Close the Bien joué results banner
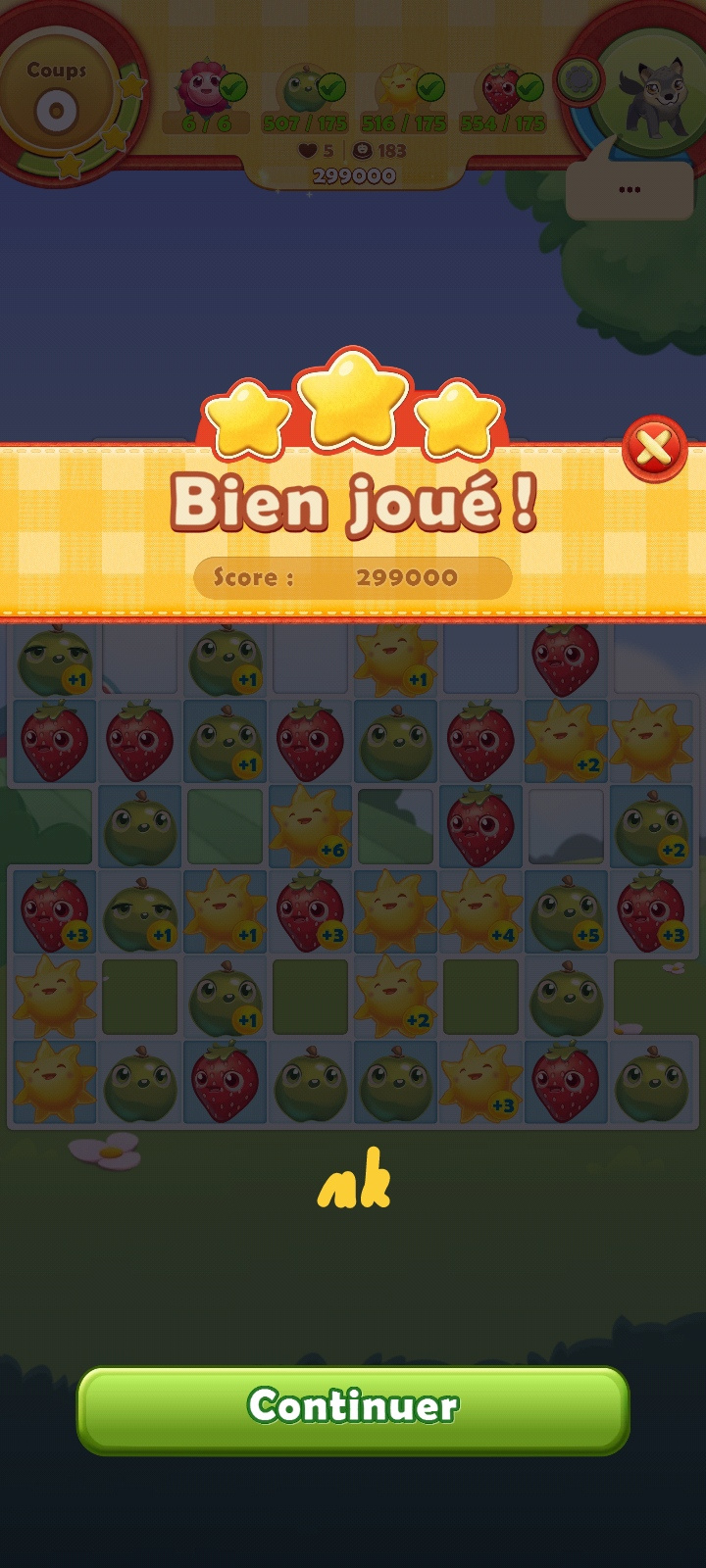This screenshot has height=1568, width=706. click(654, 450)
